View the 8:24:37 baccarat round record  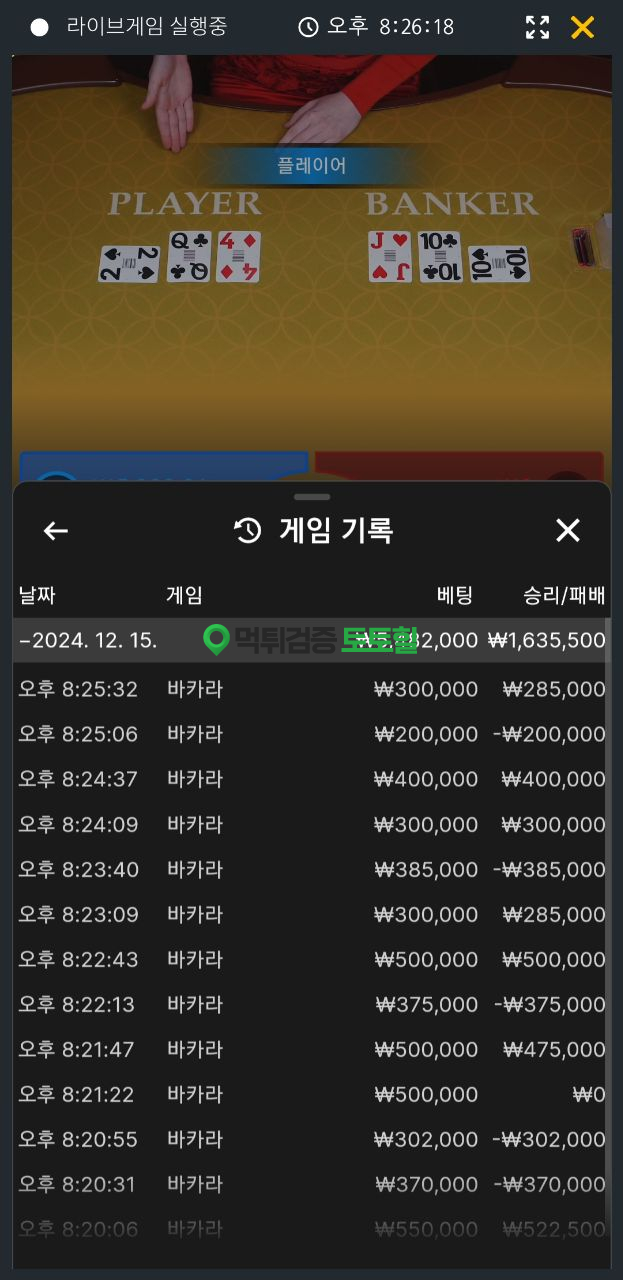(x=311, y=779)
